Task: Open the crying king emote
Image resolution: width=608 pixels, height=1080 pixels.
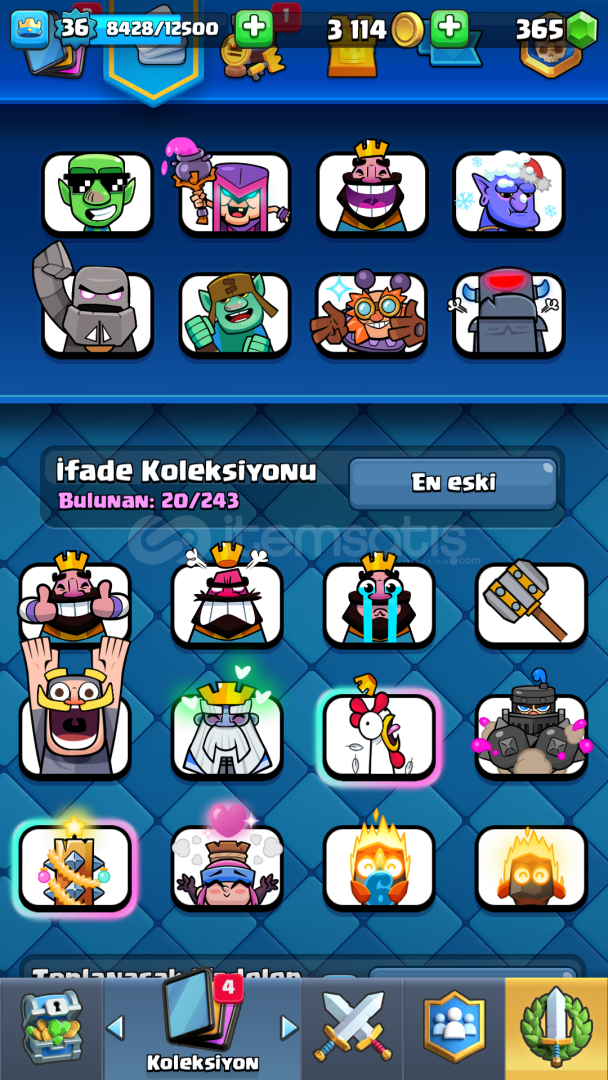Action: pos(379,603)
